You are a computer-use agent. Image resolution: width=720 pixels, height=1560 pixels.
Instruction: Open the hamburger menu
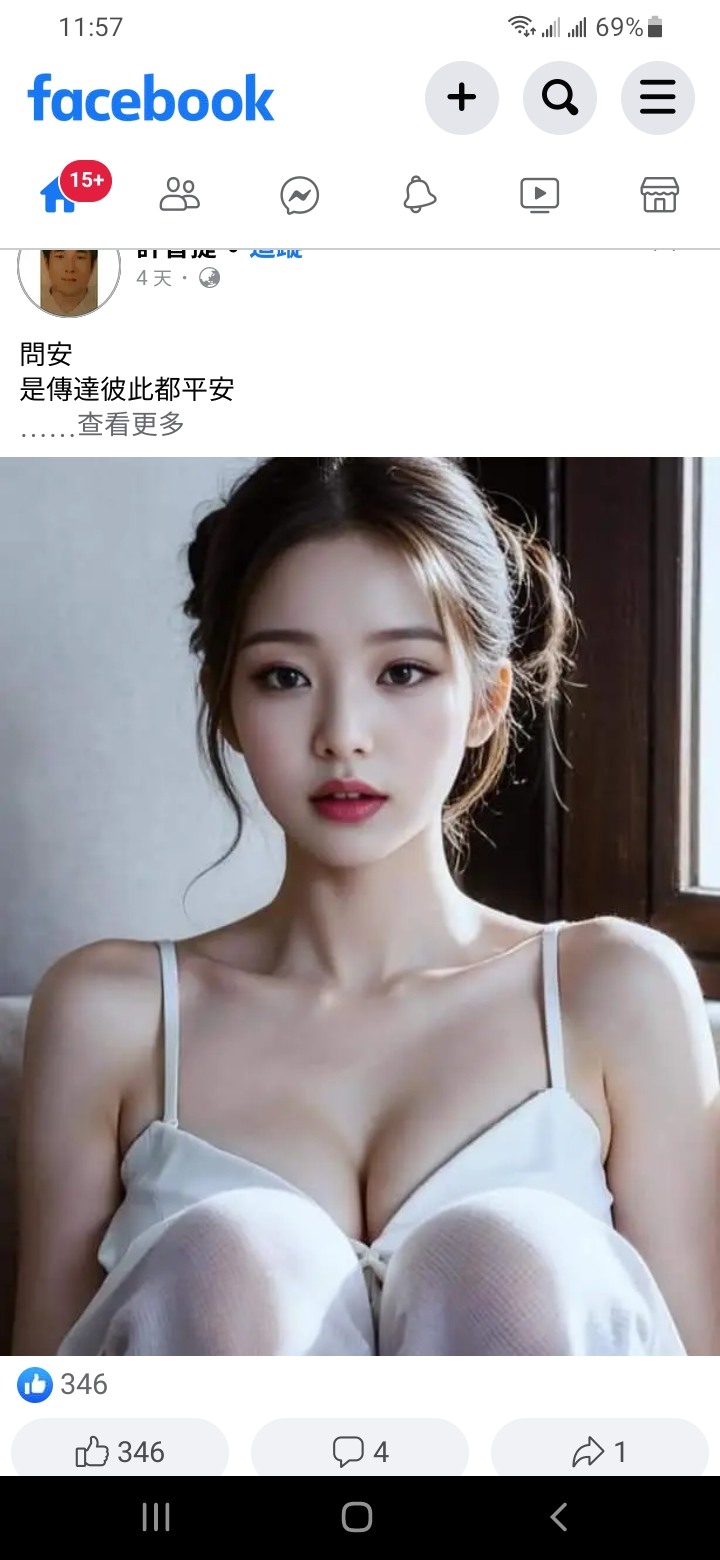(x=657, y=98)
